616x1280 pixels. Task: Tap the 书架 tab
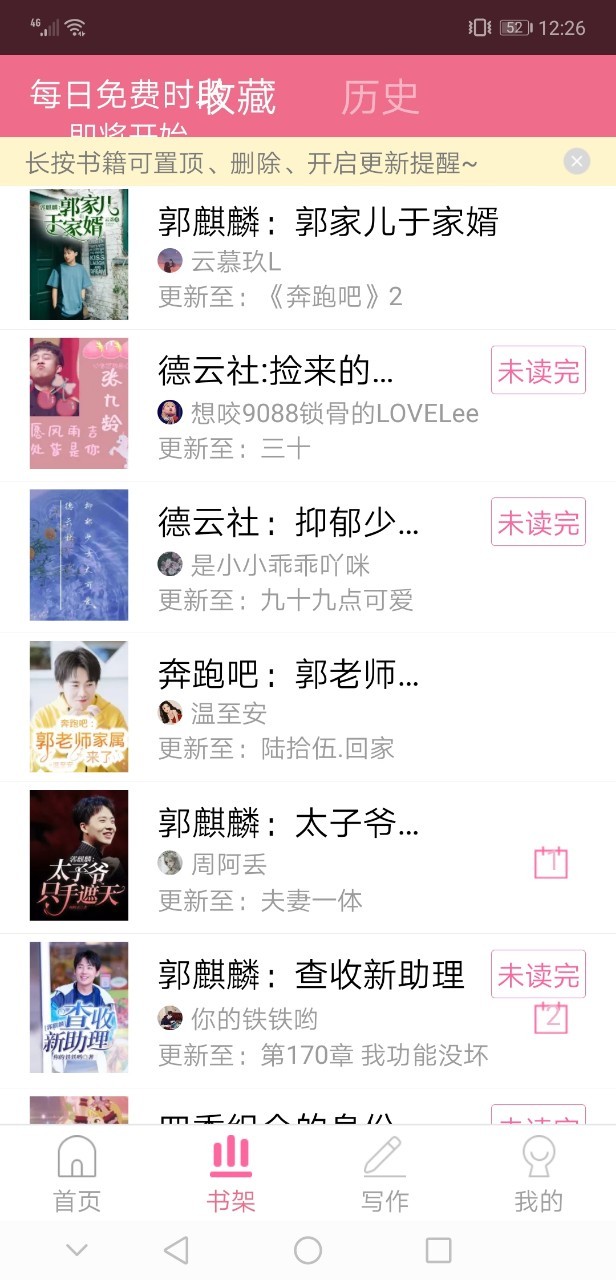[231, 1173]
